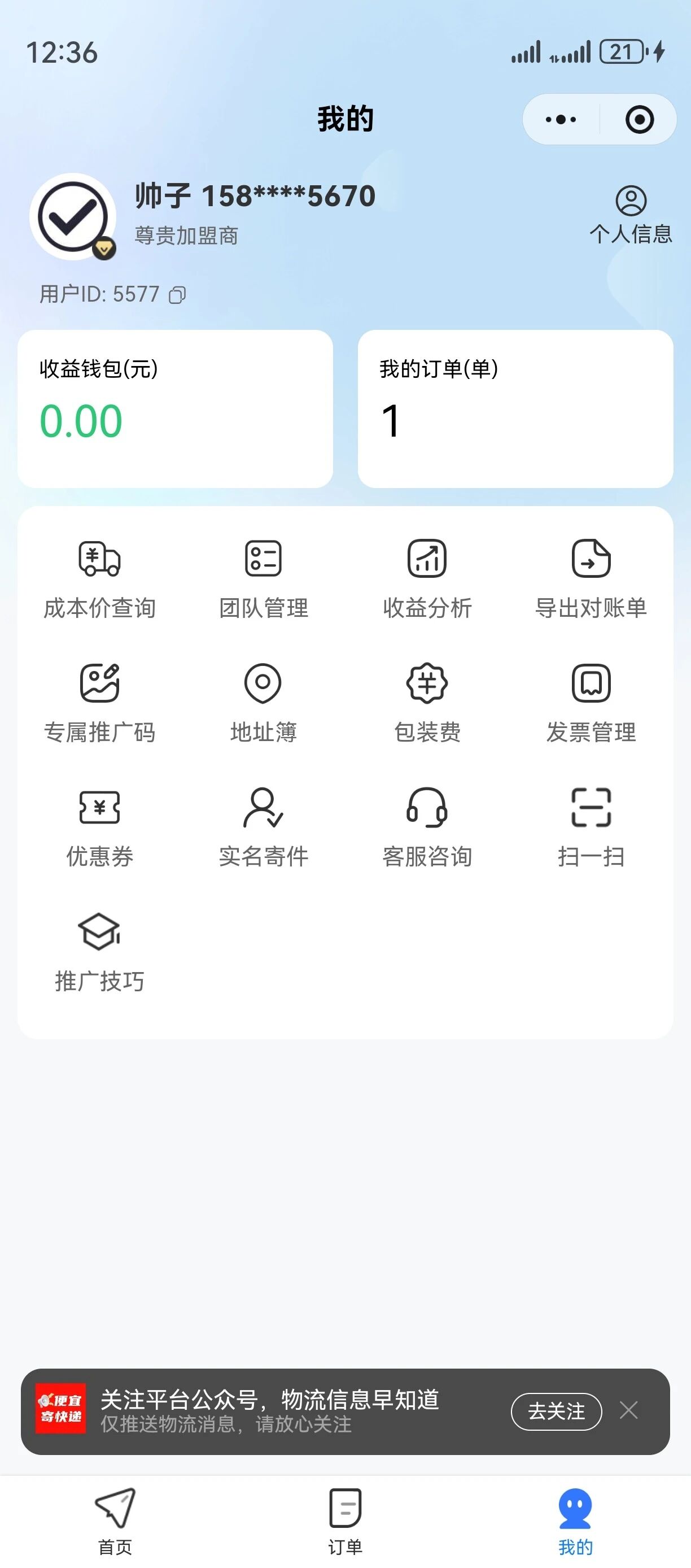Image resolution: width=691 pixels, height=1568 pixels.
Task: Tap the 去关注 follow button
Action: (556, 1411)
